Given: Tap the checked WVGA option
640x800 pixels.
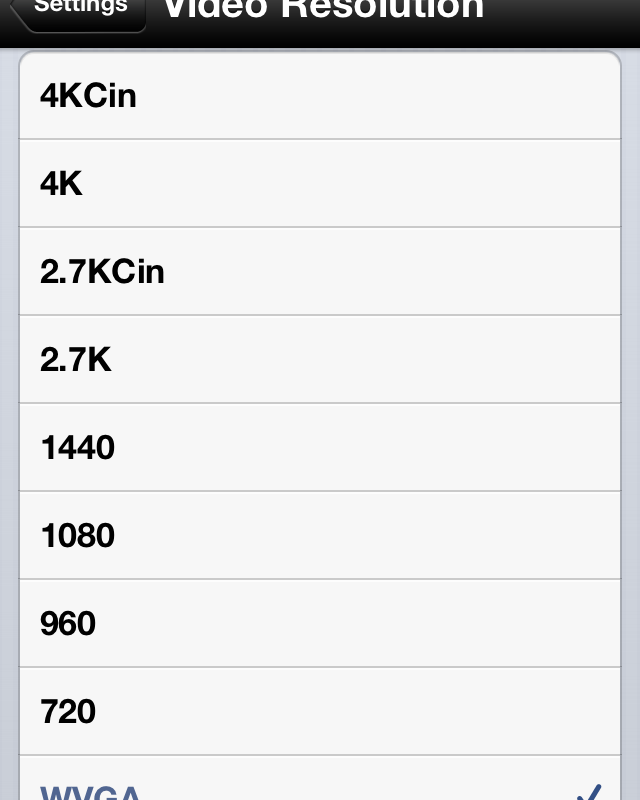Looking at the screenshot, I should coord(320,785).
